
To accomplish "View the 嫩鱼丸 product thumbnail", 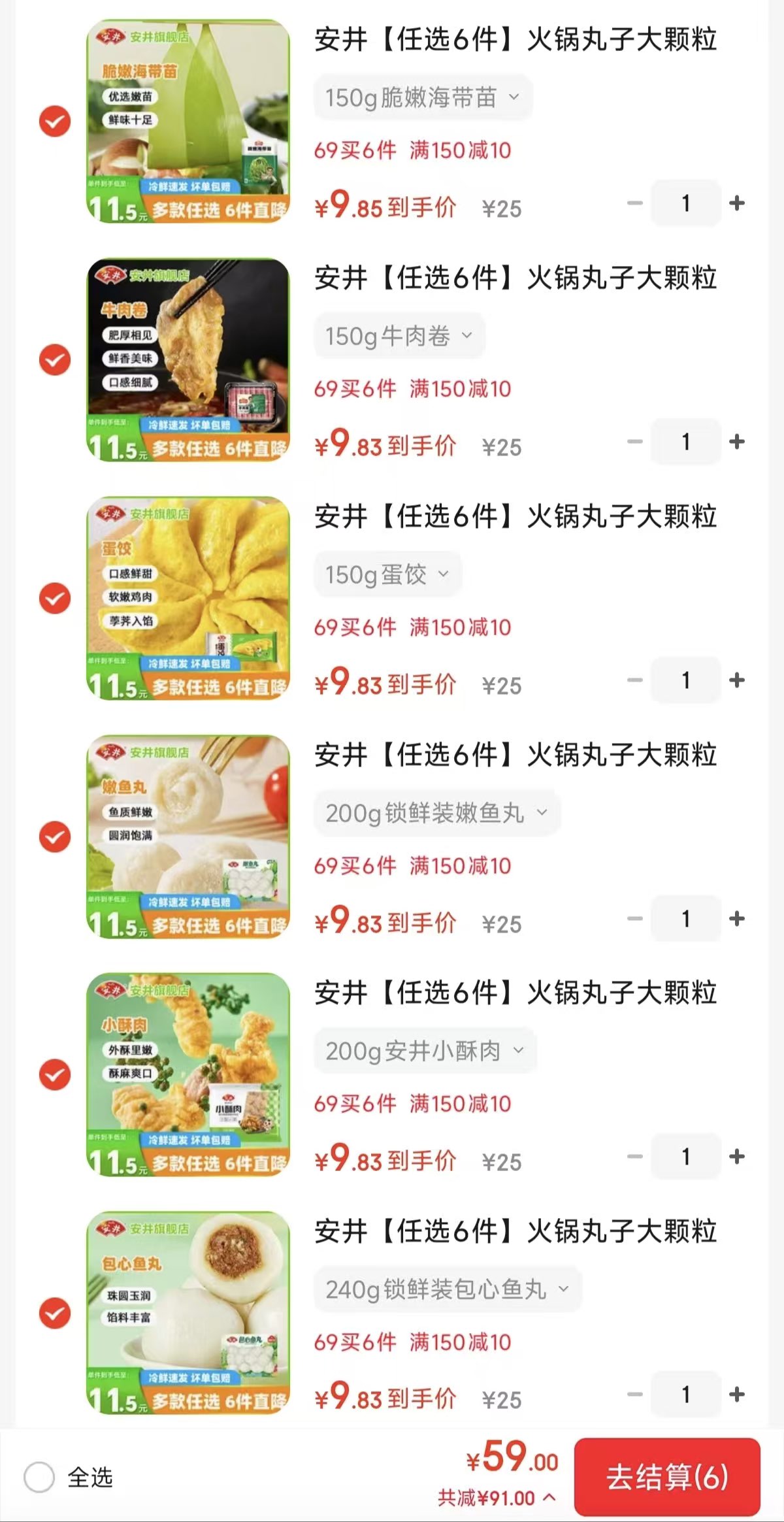I will [x=188, y=836].
